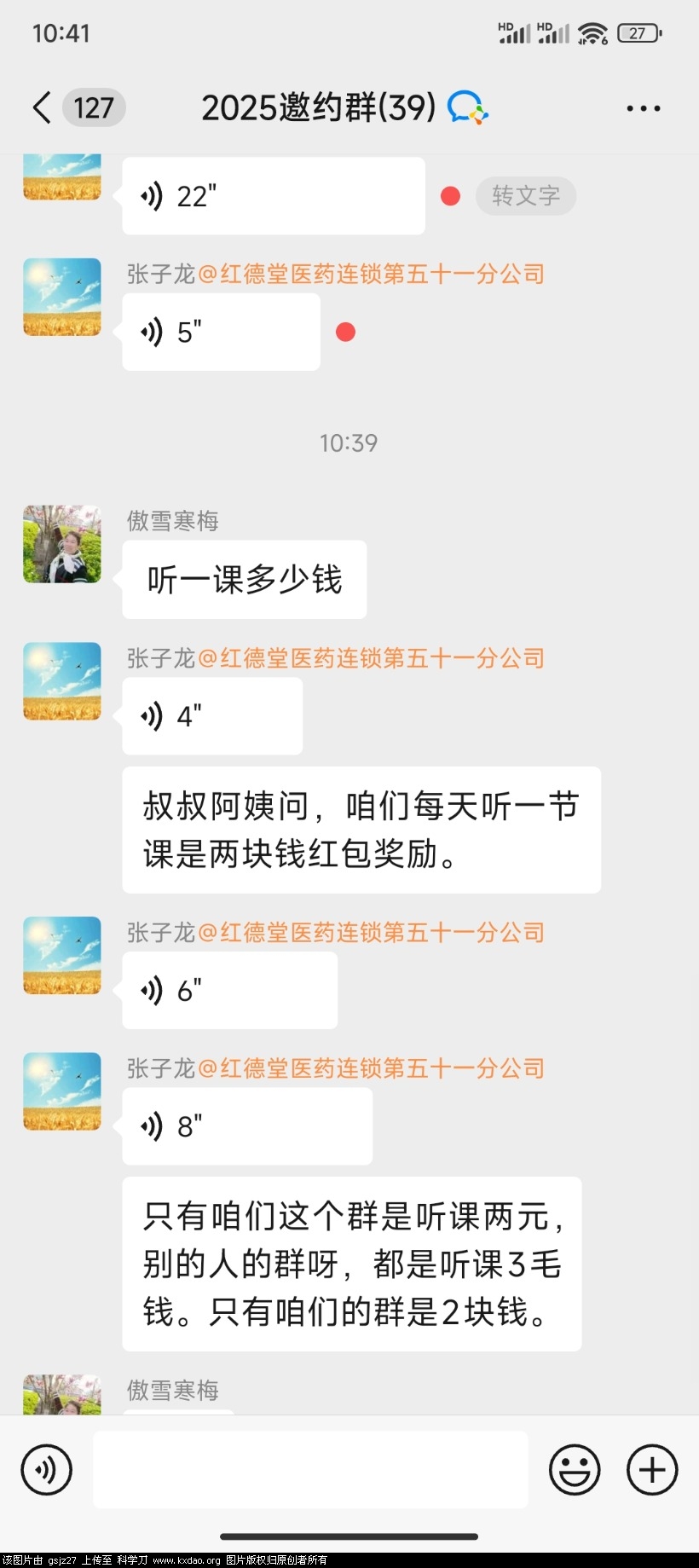Play the 6" voice message
Image resolution: width=699 pixels, height=1568 pixels.
pyautogui.click(x=229, y=991)
